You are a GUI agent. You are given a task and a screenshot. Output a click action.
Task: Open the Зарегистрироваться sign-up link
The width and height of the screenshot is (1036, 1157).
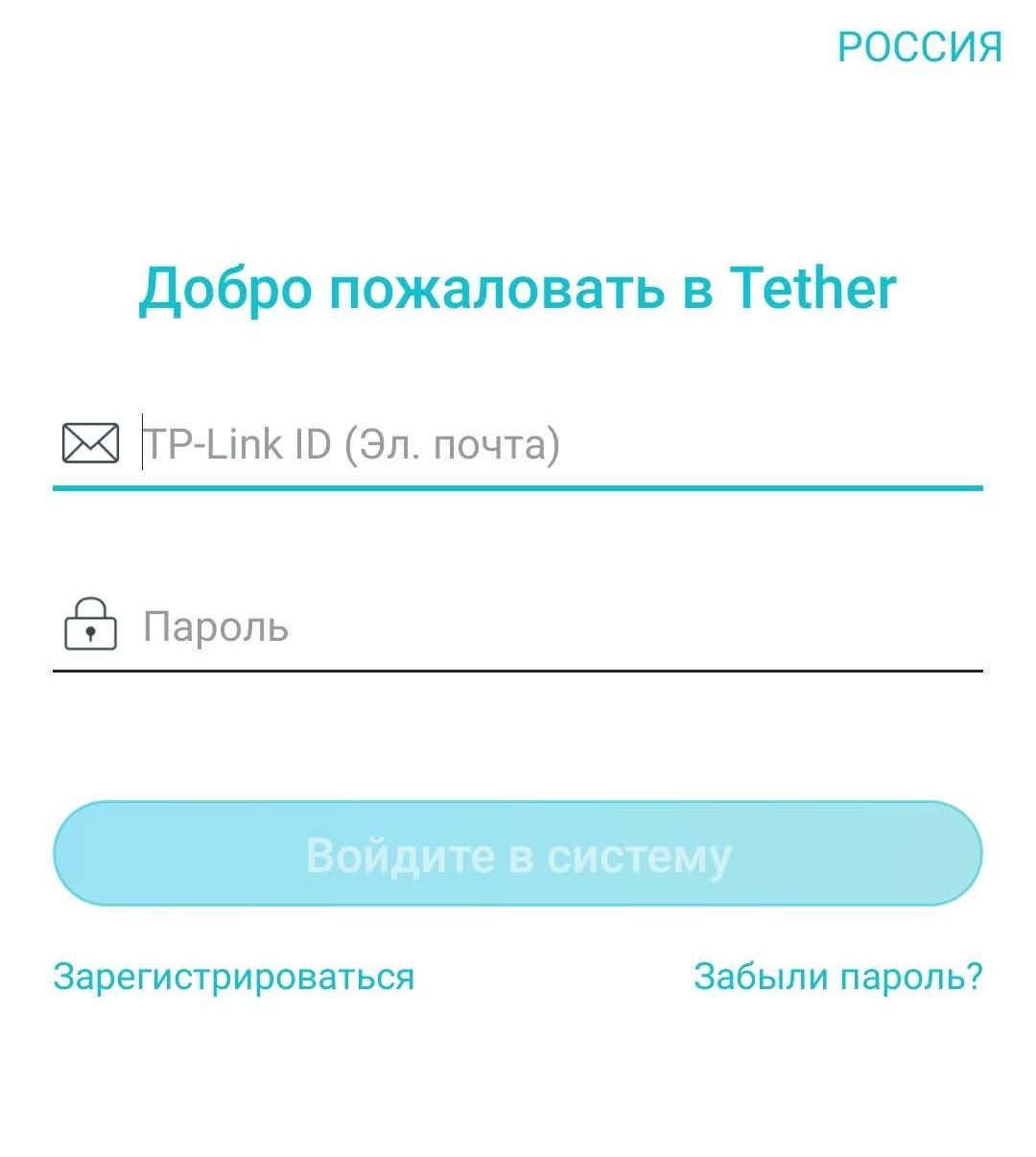pos(233,977)
